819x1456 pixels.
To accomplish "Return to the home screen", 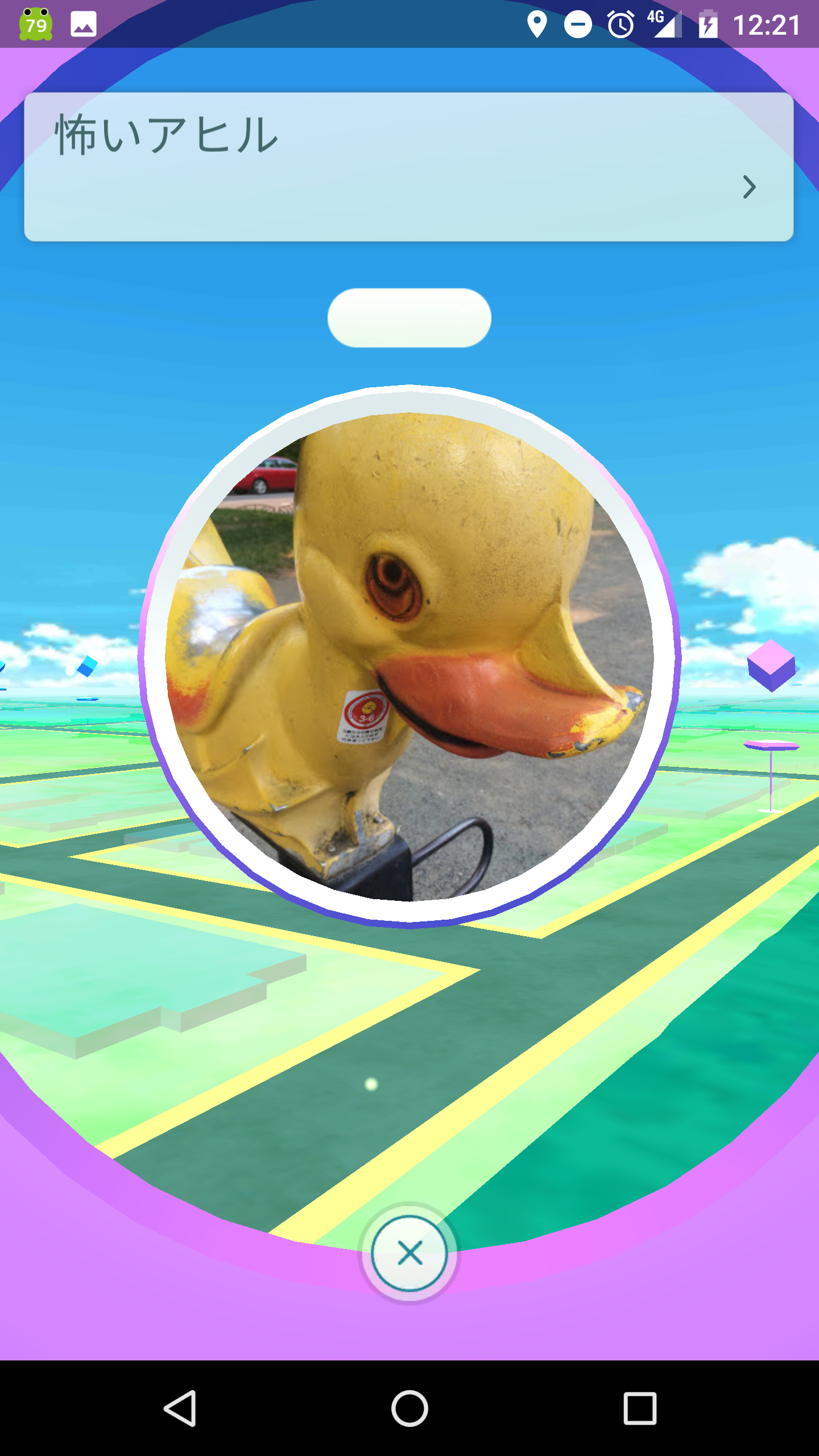I will 409,1408.
